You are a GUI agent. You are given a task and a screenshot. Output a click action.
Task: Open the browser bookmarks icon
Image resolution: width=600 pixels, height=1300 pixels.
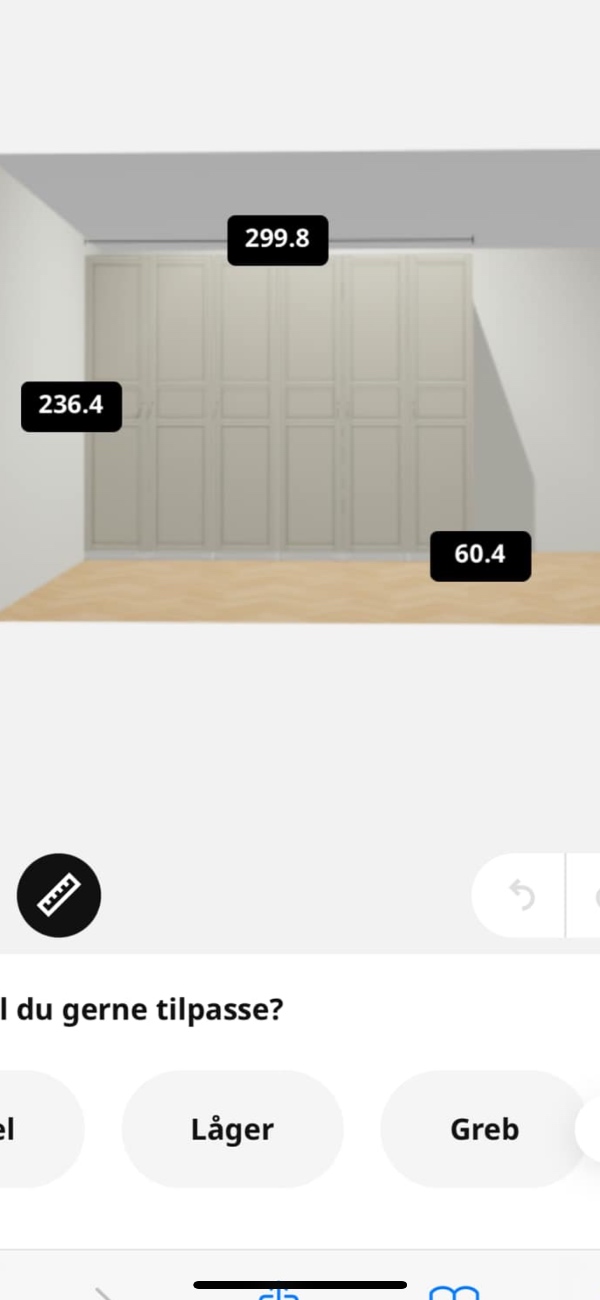tap(454, 1291)
